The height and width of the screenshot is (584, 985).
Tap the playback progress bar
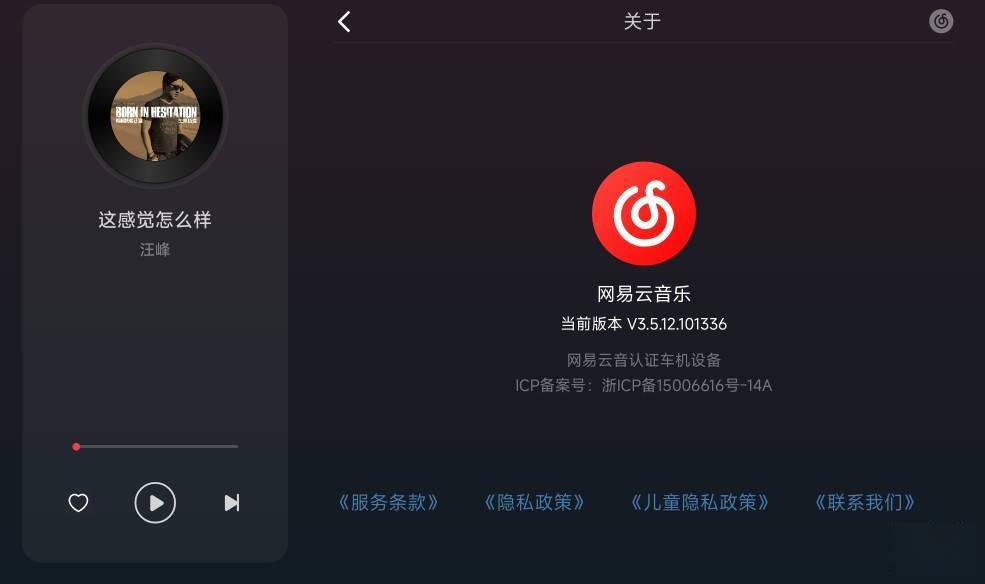[x=156, y=446]
